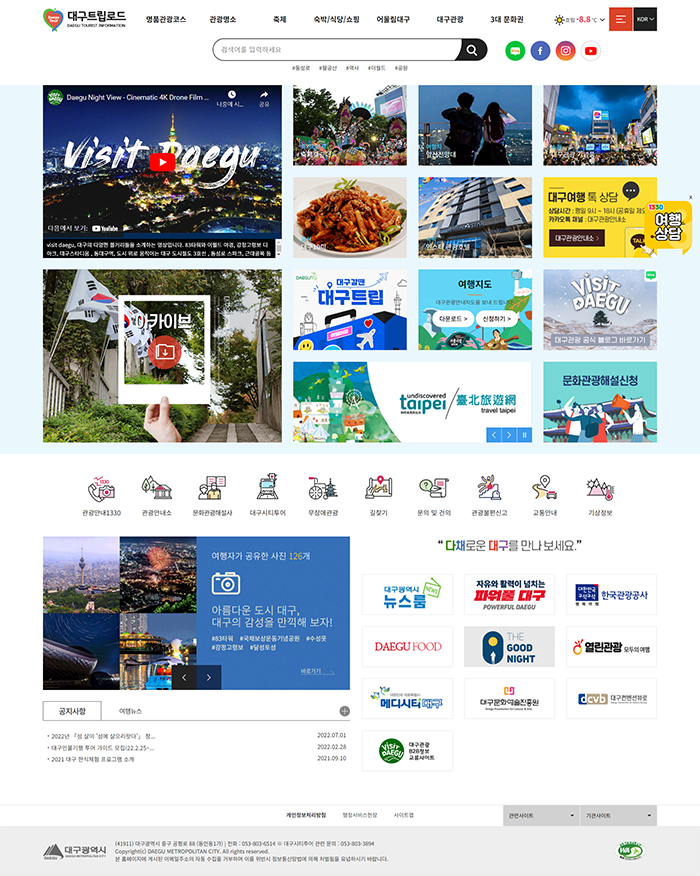
Task: Go to the 축제 menu
Action: 280,19
